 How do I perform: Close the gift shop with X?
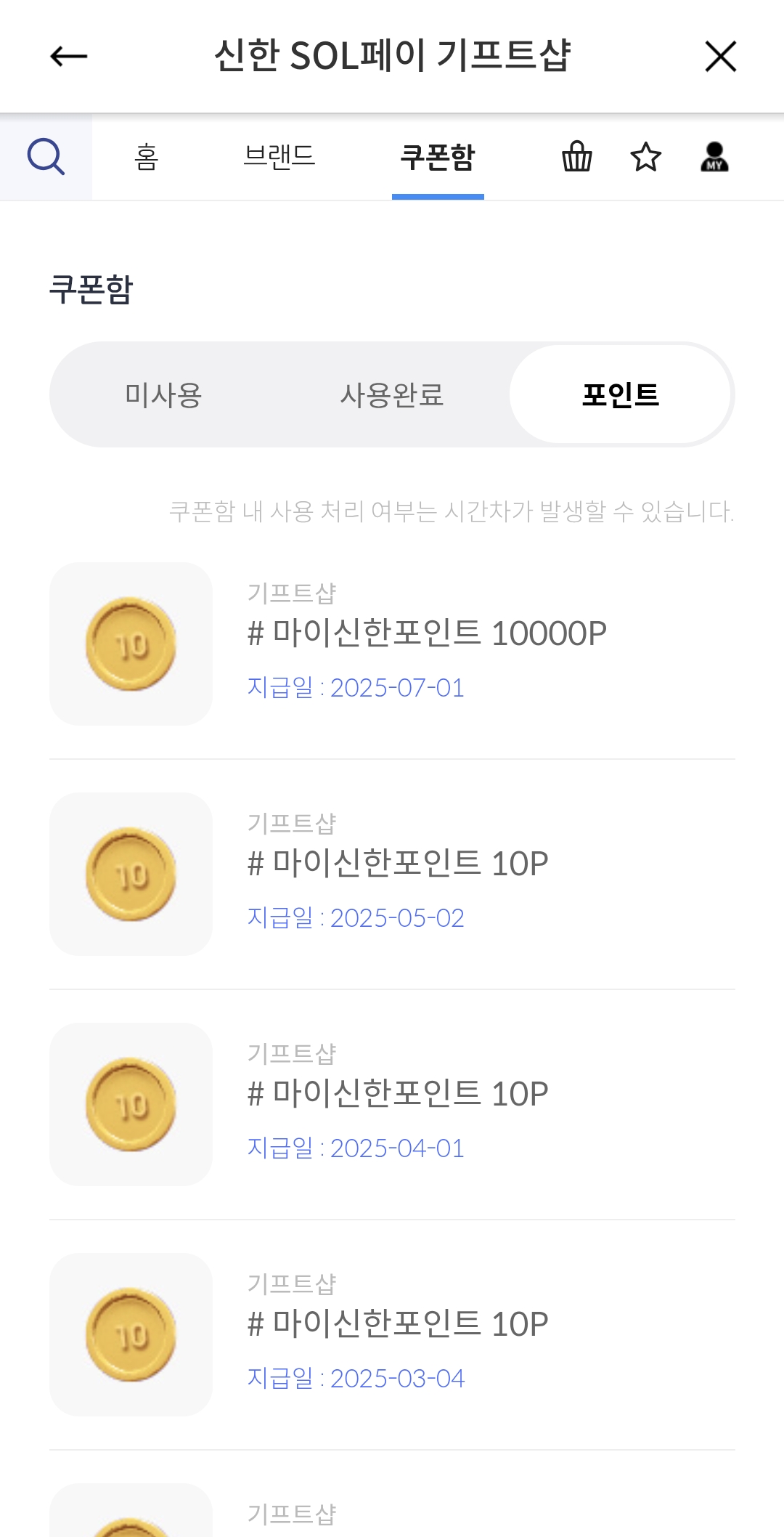(x=720, y=56)
